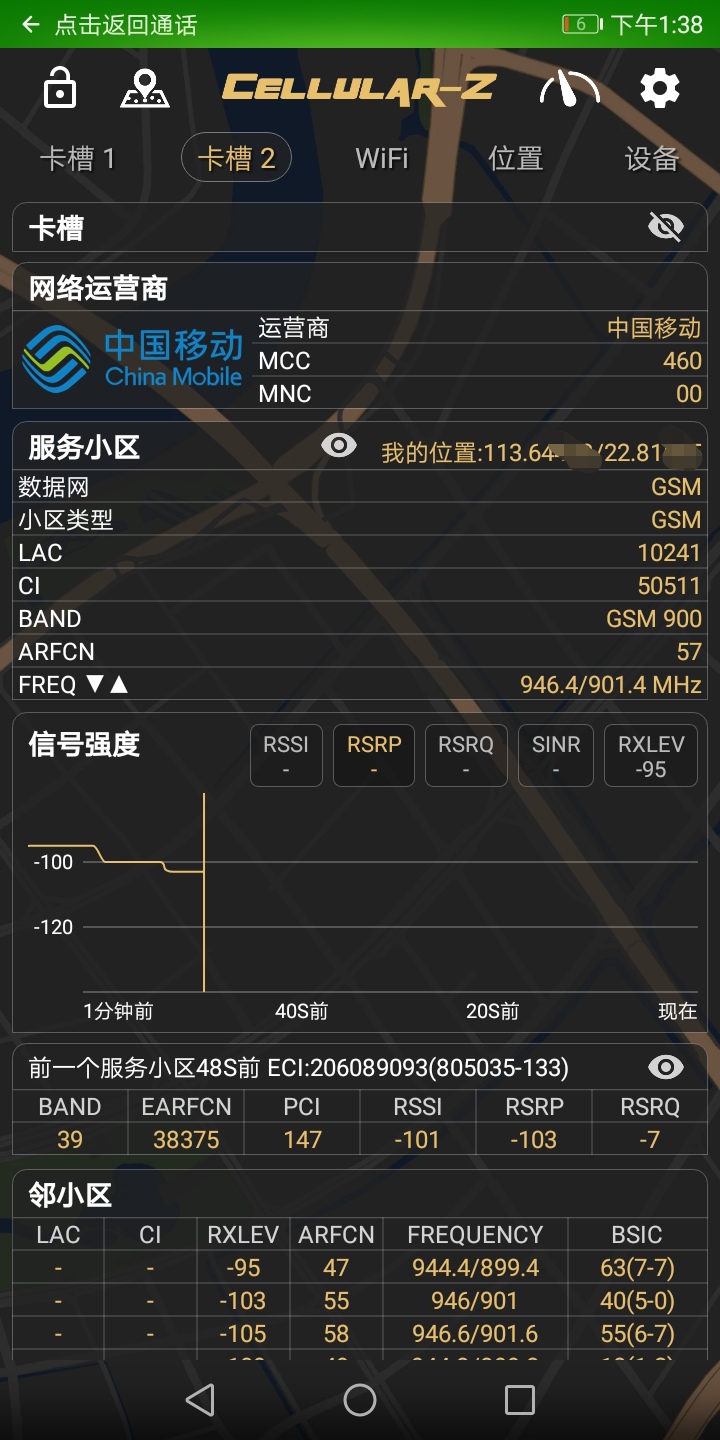Return to the call via green banner

tap(125, 24)
